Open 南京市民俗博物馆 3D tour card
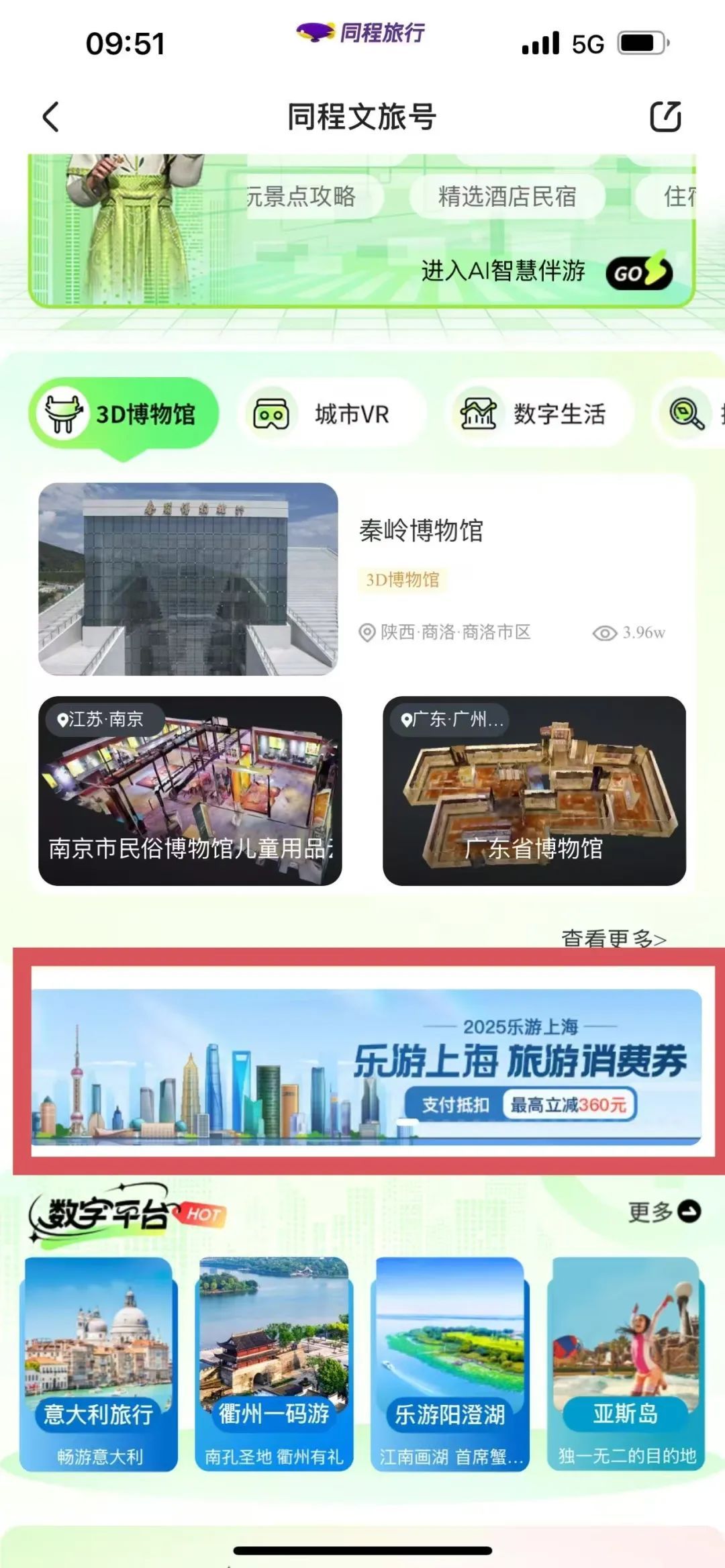The height and width of the screenshot is (1568, 725). point(190,791)
